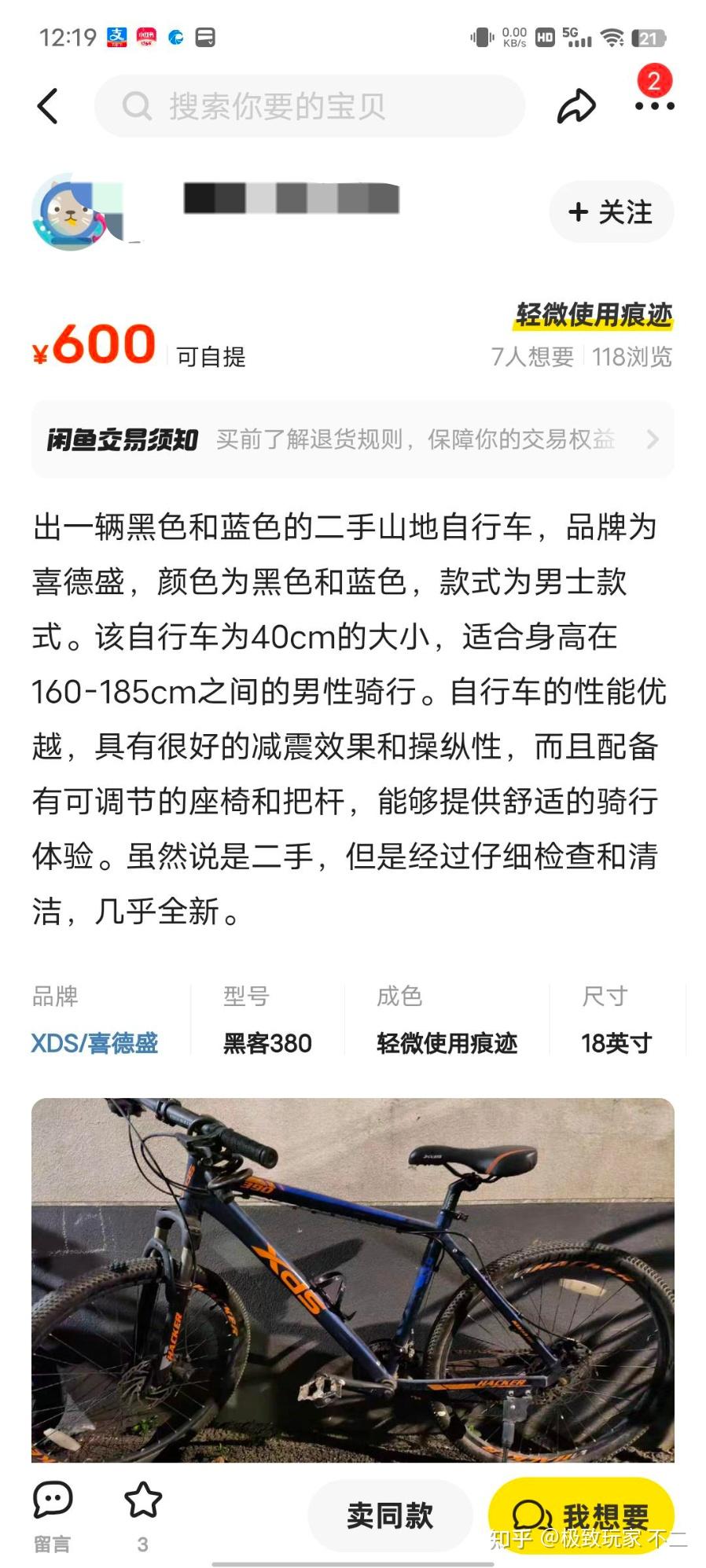Go back using the top-left arrow
Viewport: 706px width, 1568px height.
[x=47, y=106]
